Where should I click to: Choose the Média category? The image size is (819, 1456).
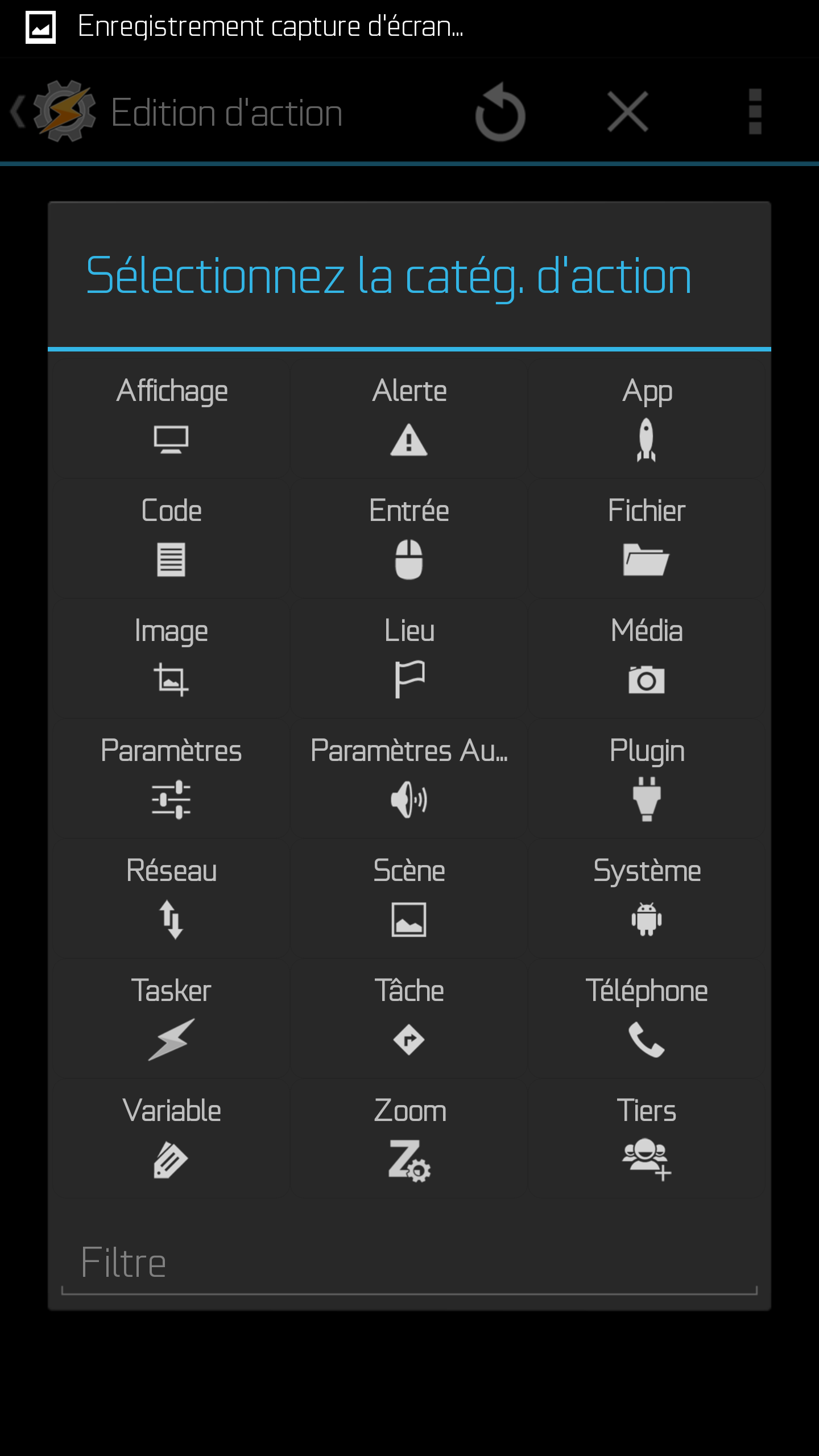pyautogui.click(x=647, y=658)
